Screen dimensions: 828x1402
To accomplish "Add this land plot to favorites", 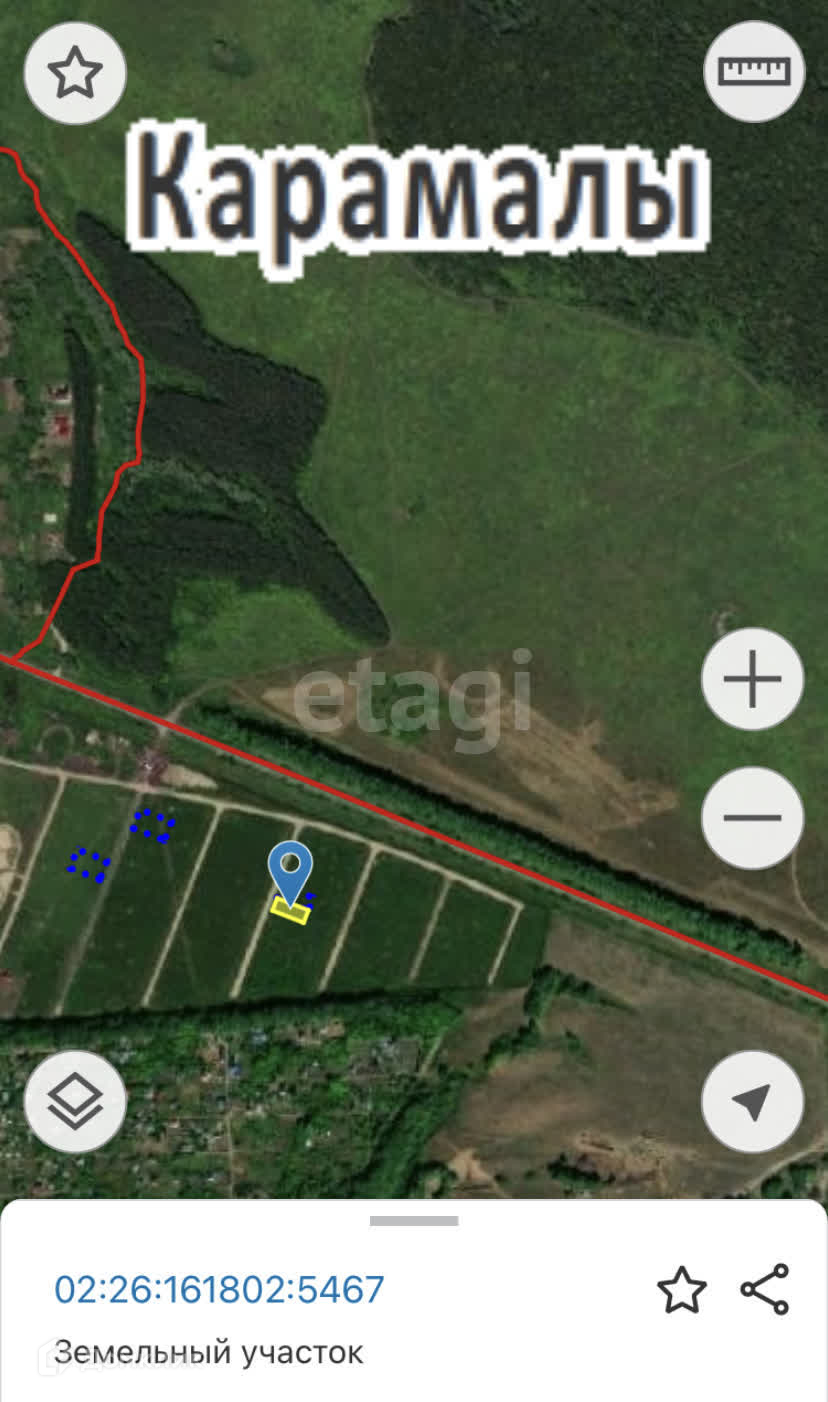I will click(x=681, y=1290).
